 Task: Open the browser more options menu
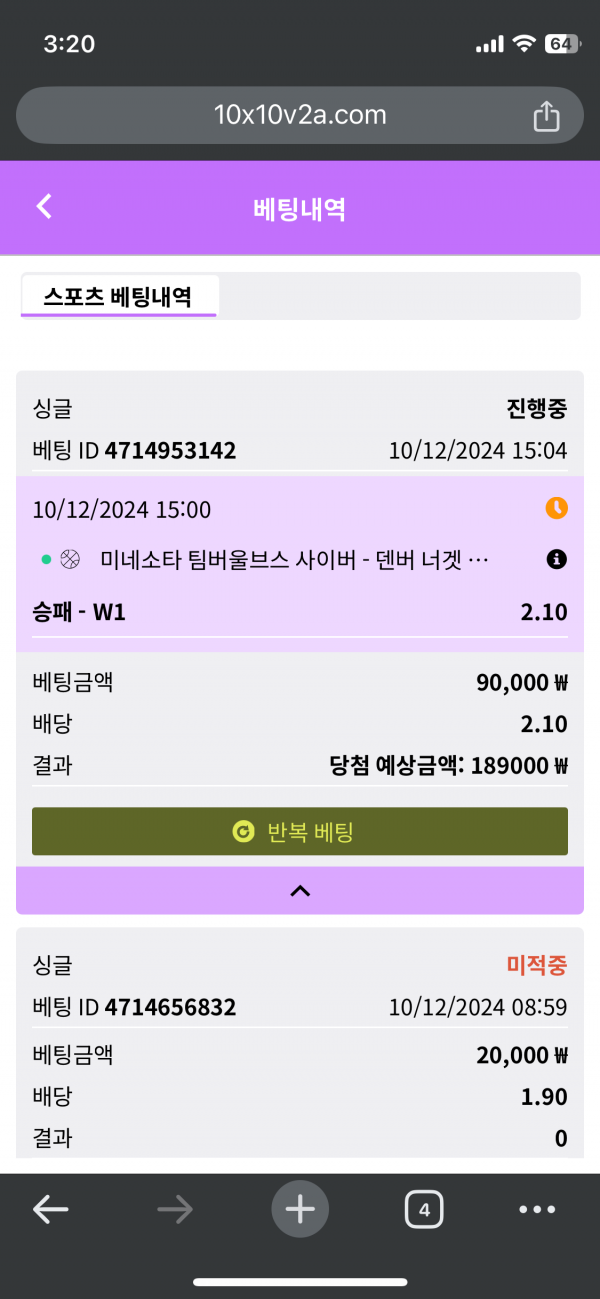click(537, 1210)
